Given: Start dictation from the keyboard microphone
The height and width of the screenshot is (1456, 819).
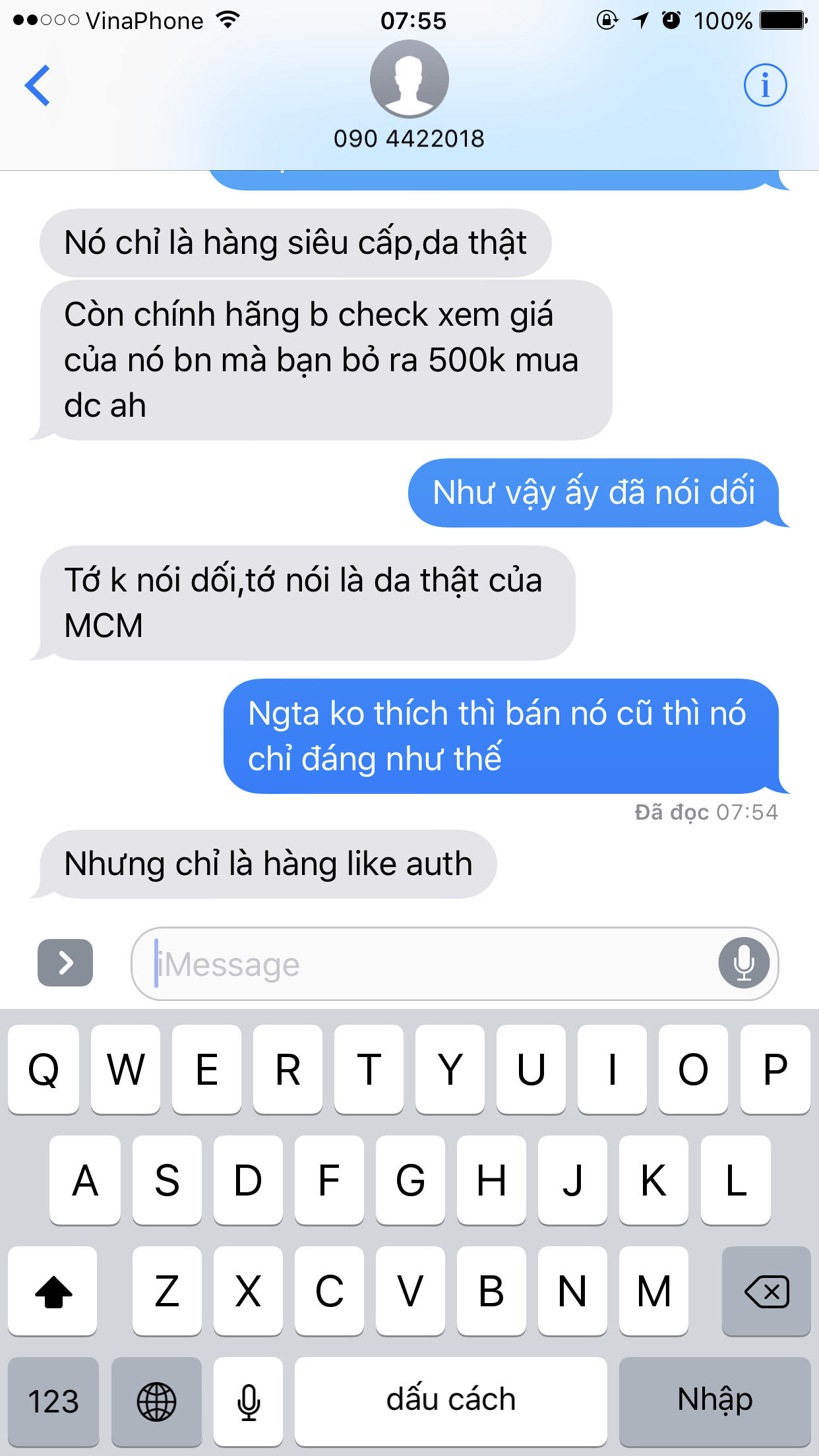Looking at the screenshot, I should pos(248,1401).
